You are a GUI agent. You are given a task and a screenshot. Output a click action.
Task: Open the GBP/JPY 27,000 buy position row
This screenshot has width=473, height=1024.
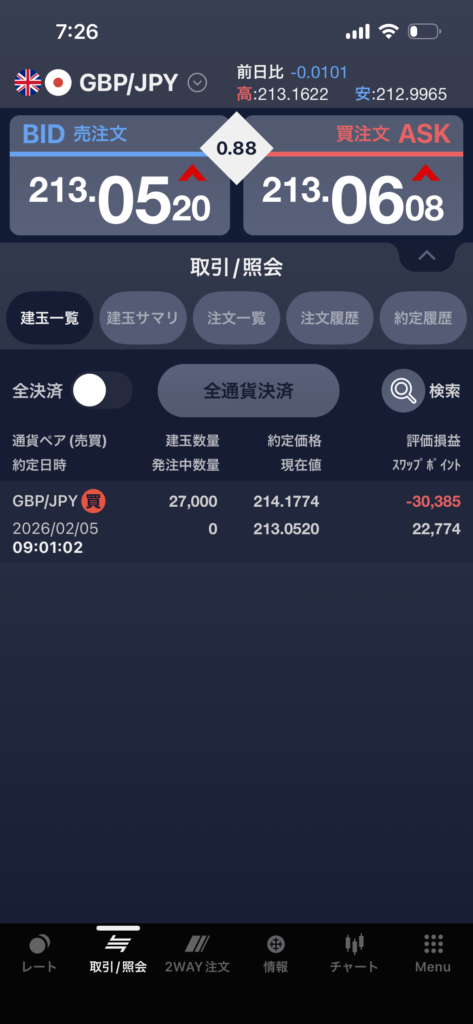click(236, 522)
